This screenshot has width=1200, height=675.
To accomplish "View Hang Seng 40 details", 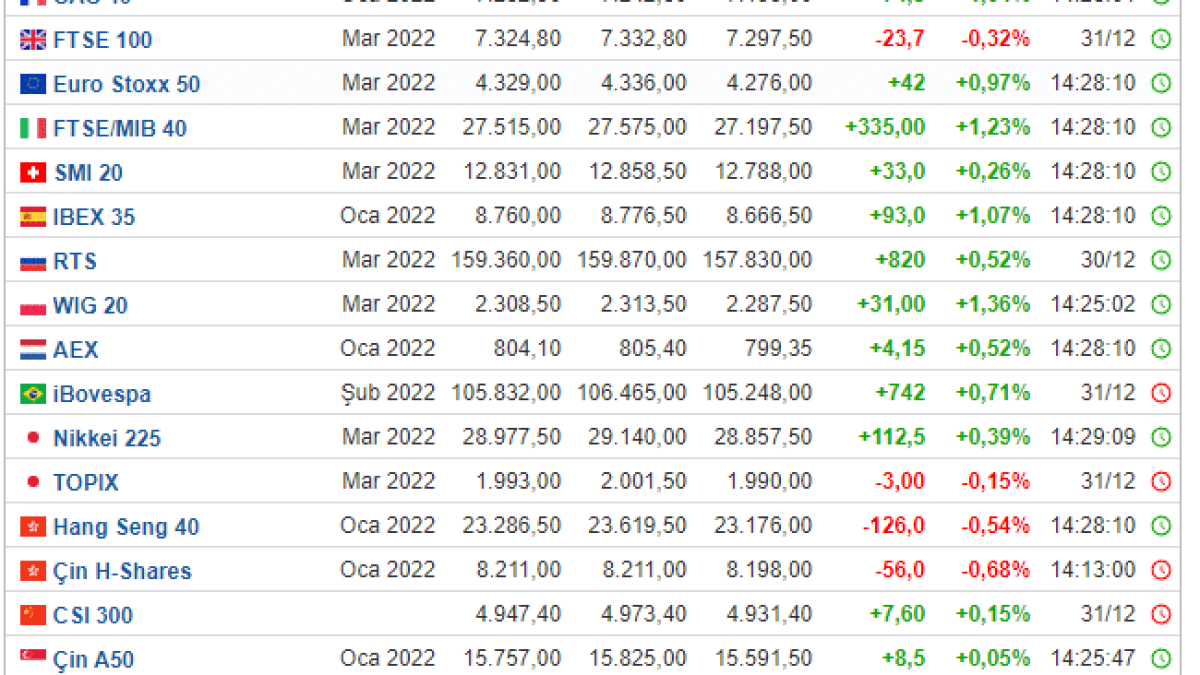I will [x=126, y=526].
